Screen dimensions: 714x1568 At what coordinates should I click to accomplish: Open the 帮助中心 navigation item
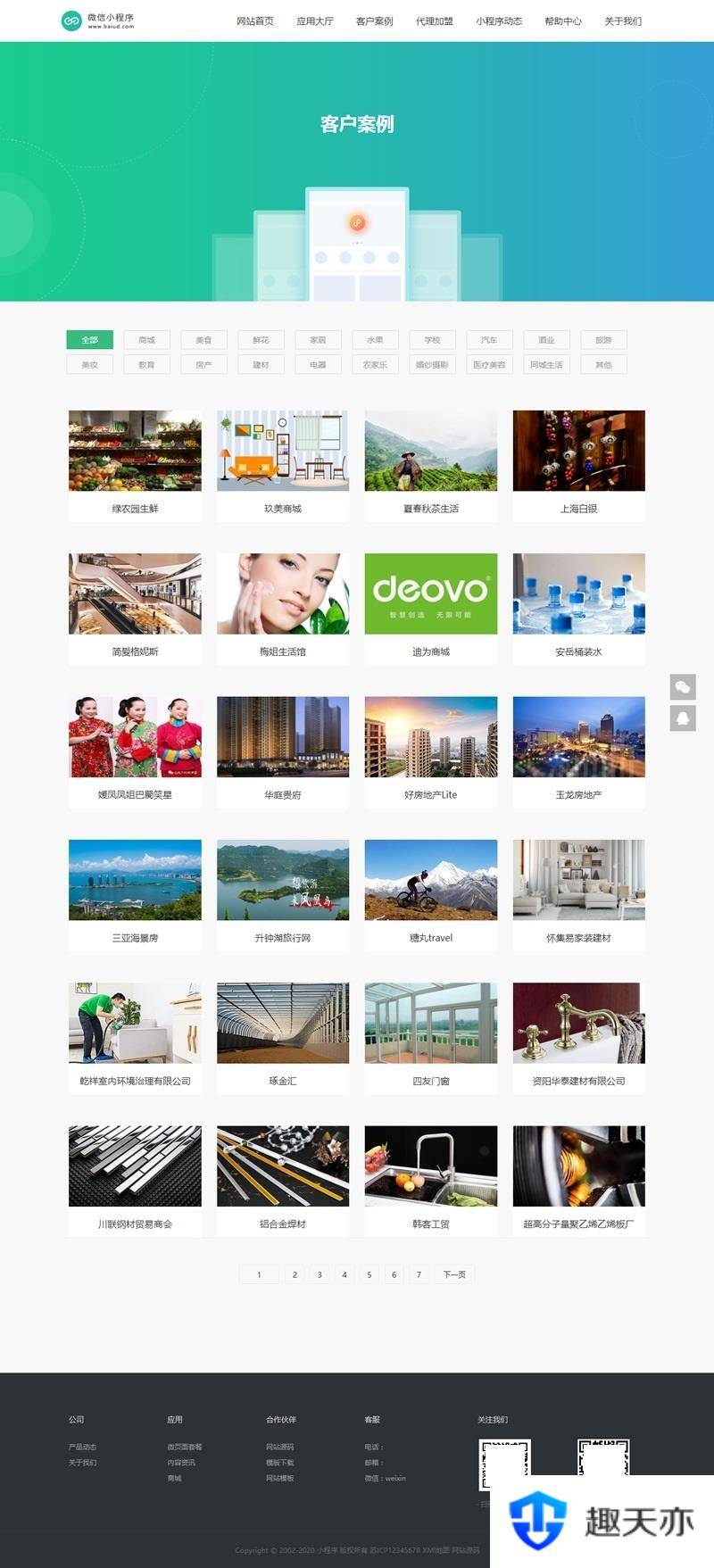[x=562, y=21]
